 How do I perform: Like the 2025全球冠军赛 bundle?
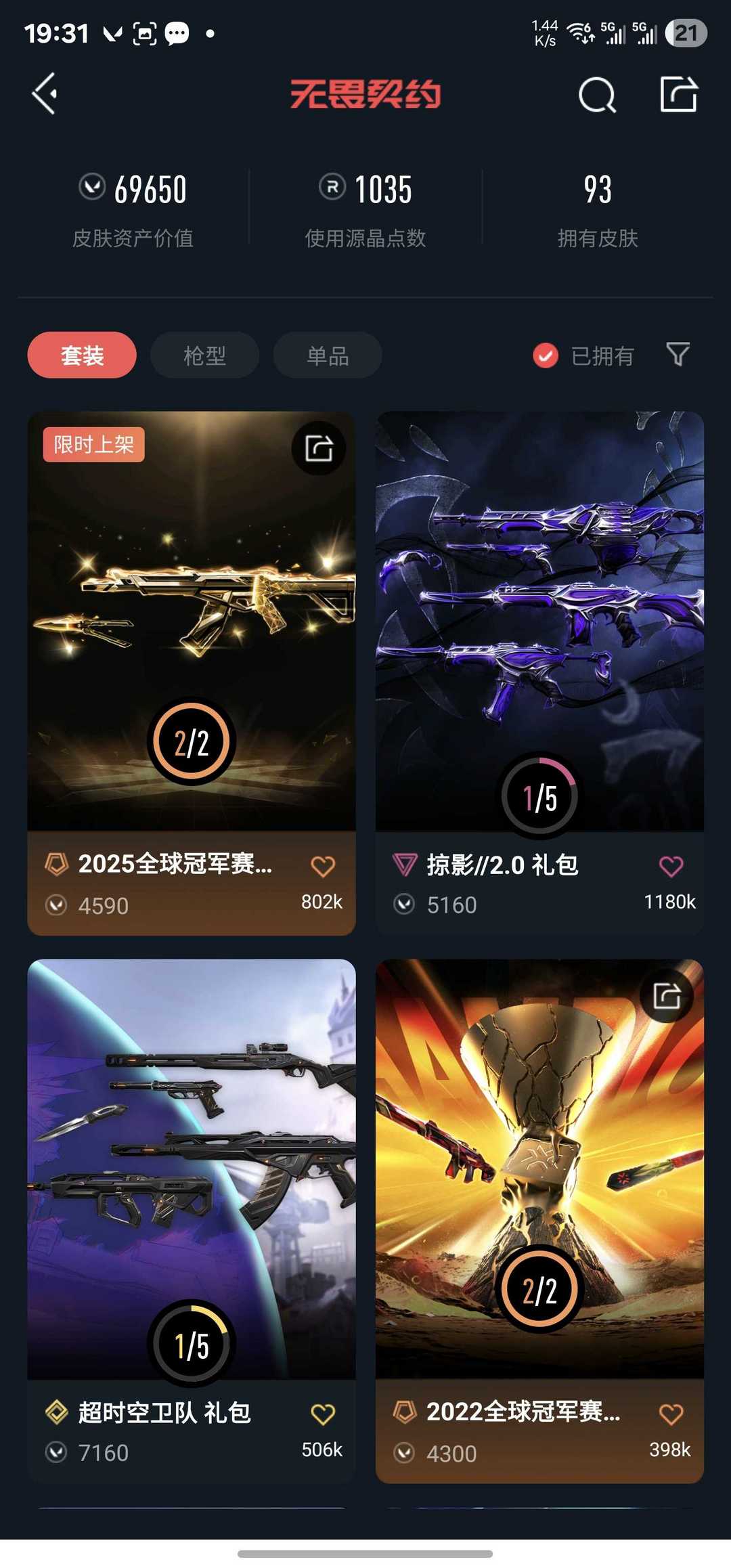point(323,866)
